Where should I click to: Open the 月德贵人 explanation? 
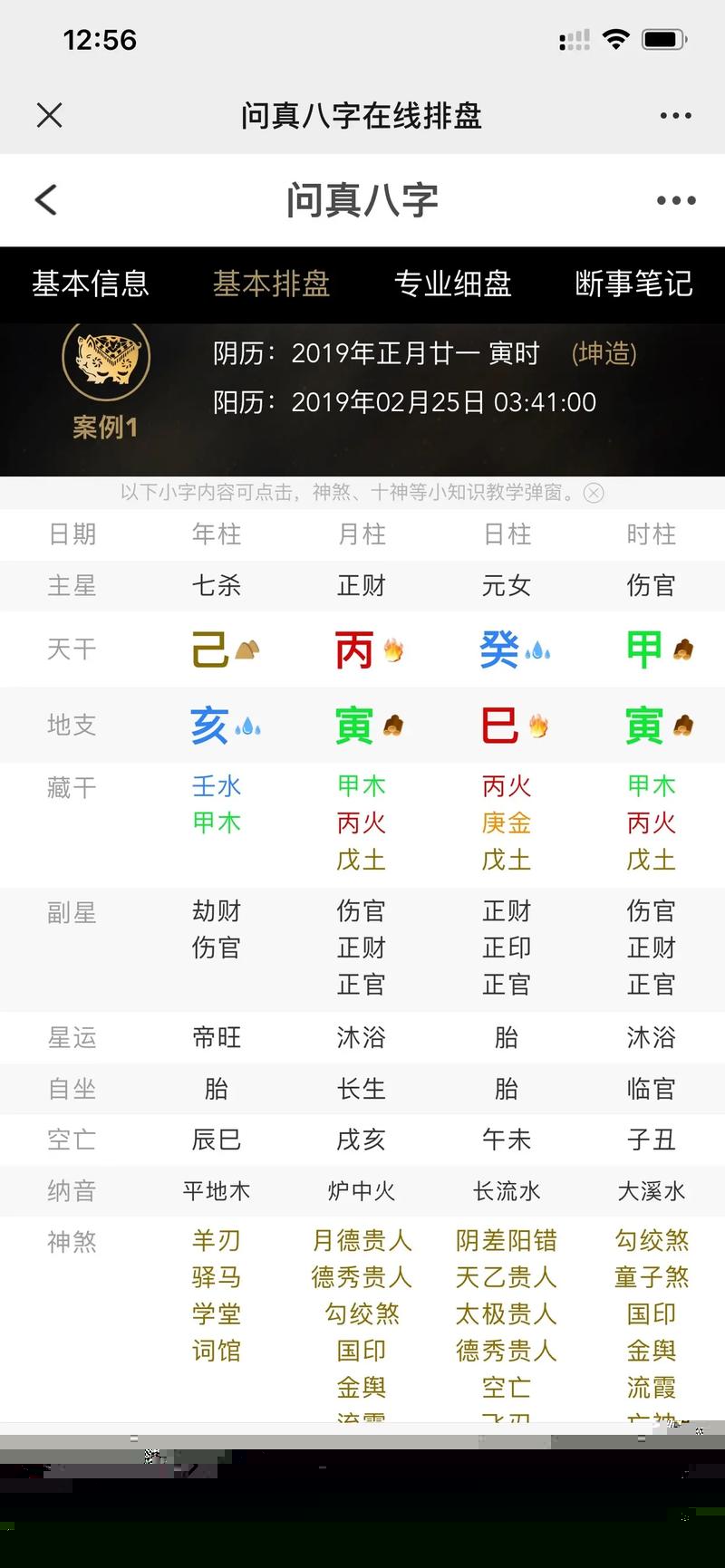362,1241
